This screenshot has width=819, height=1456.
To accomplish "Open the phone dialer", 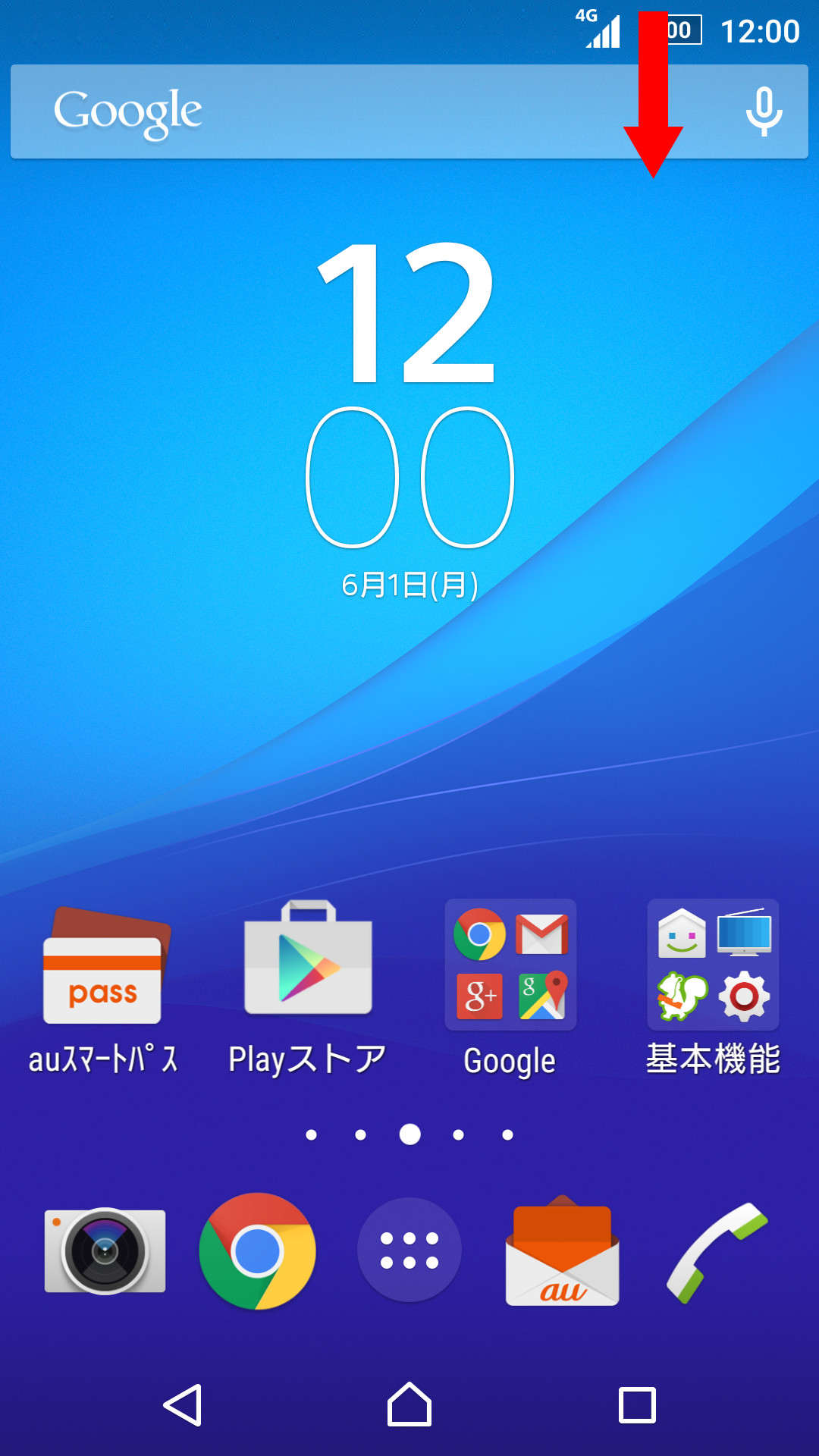I will tap(716, 1251).
